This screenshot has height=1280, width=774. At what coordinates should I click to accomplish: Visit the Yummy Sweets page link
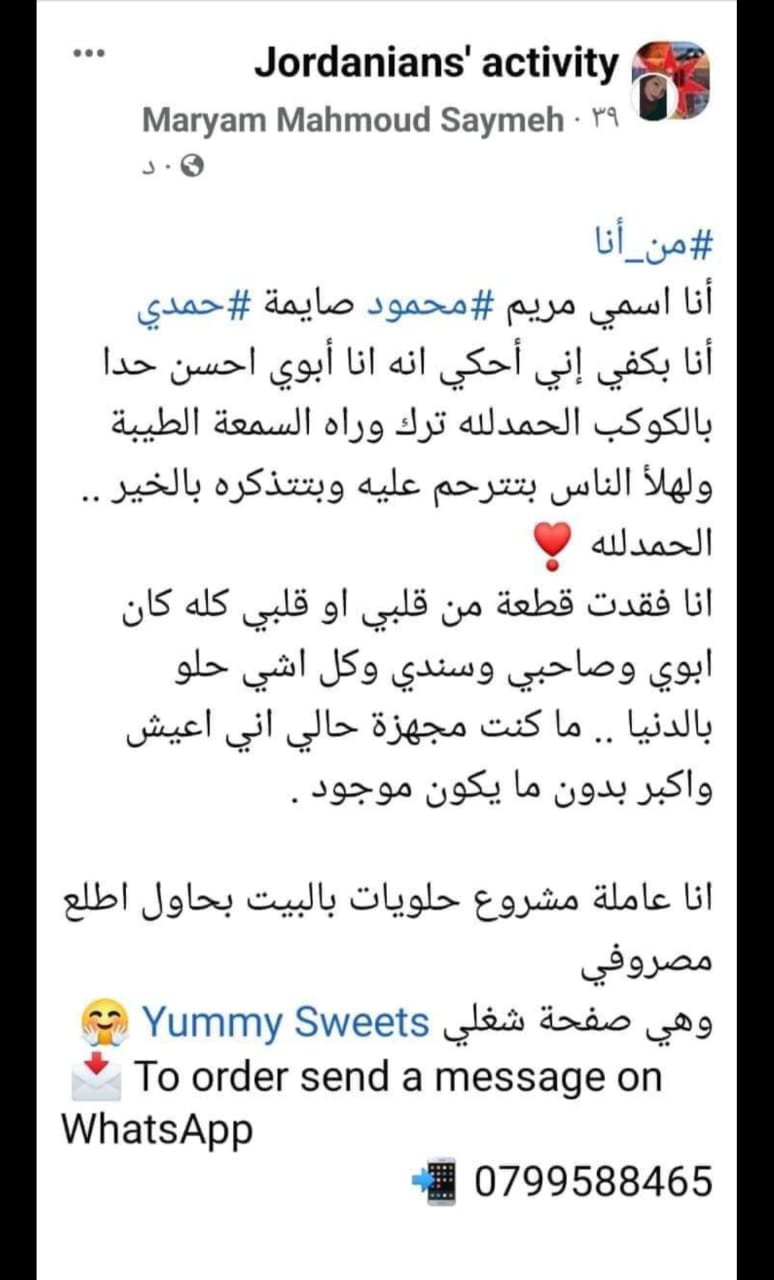coord(285,1023)
